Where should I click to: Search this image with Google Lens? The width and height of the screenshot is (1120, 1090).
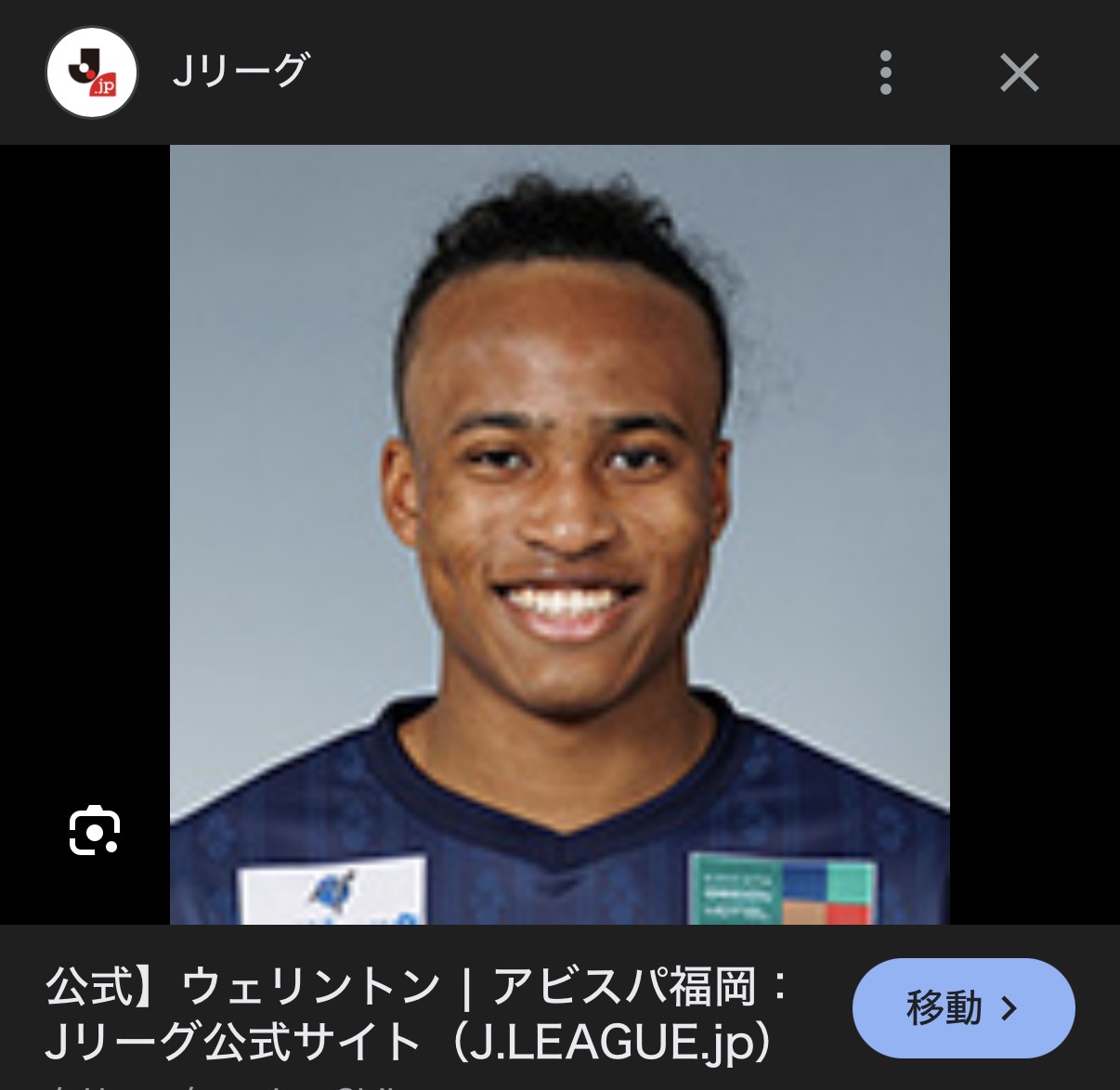point(94,830)
